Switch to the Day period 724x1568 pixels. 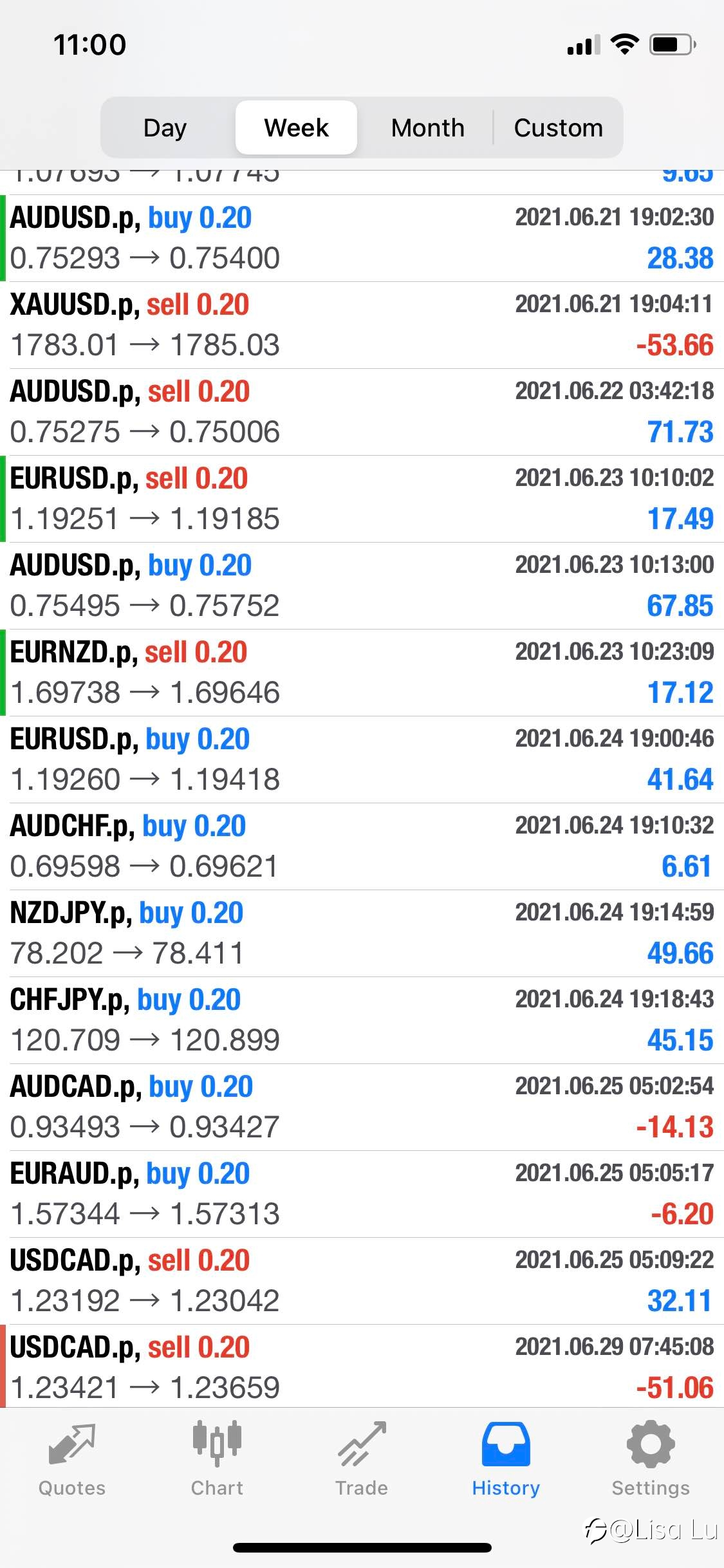tap(165, 127)
